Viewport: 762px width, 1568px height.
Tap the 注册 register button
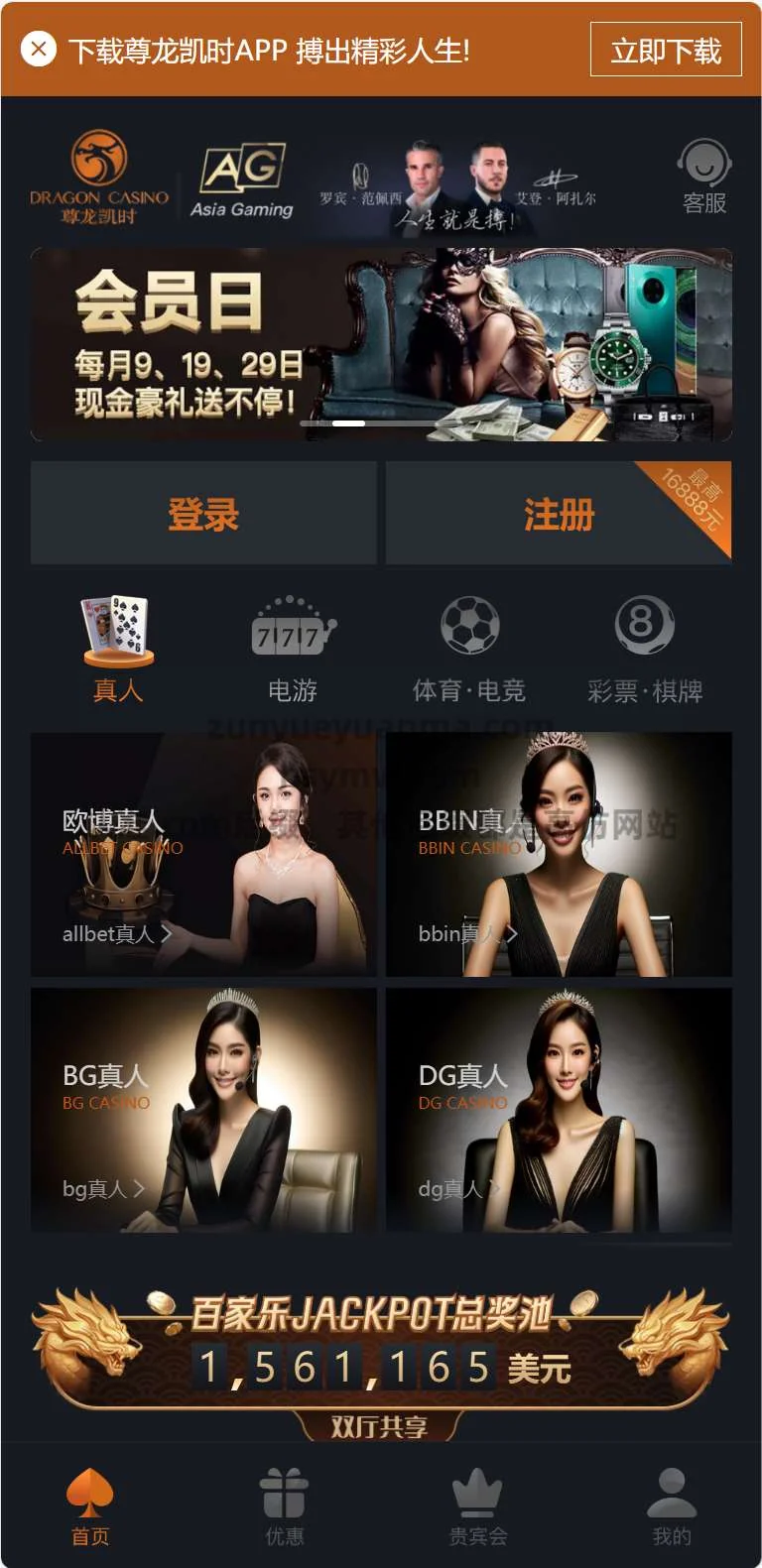point(559,514)
